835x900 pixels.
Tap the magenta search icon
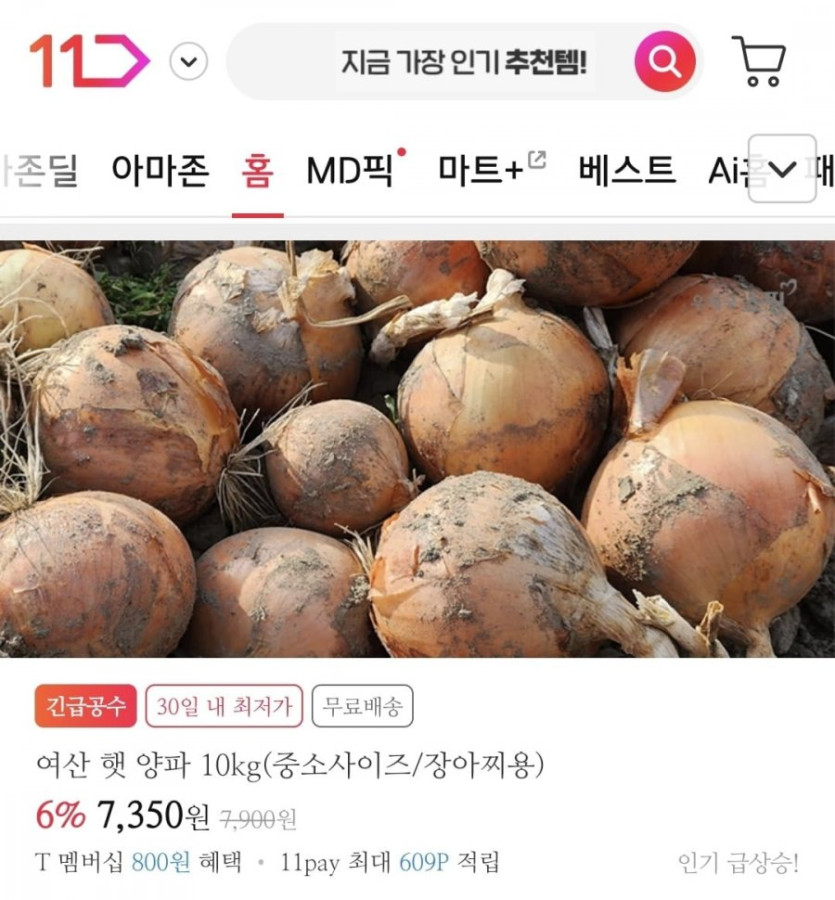pos(664,62)
